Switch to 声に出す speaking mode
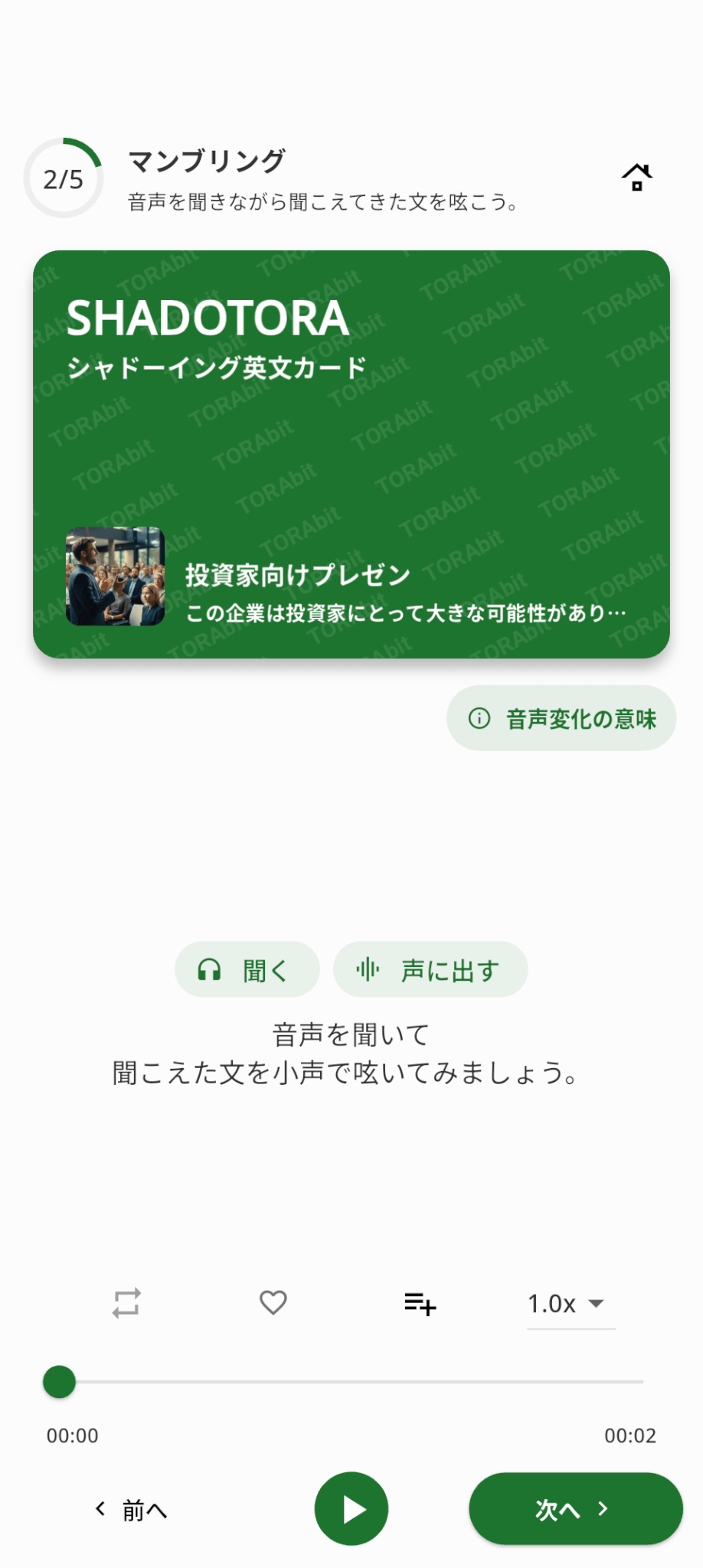Viewport: 703px width, 1568px height. pos(430,969)
